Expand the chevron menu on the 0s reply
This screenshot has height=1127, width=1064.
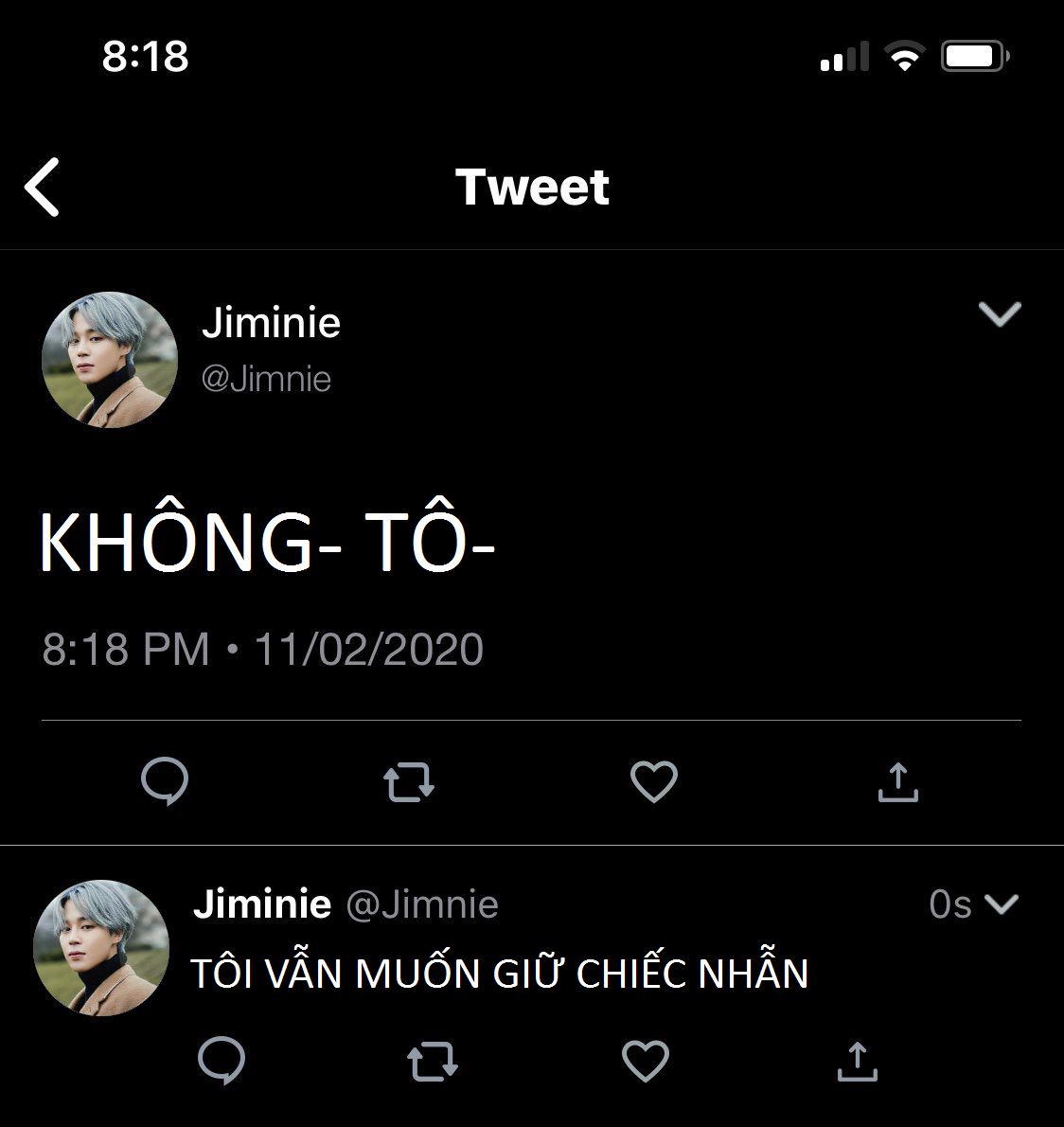[x=1001, y=904]
